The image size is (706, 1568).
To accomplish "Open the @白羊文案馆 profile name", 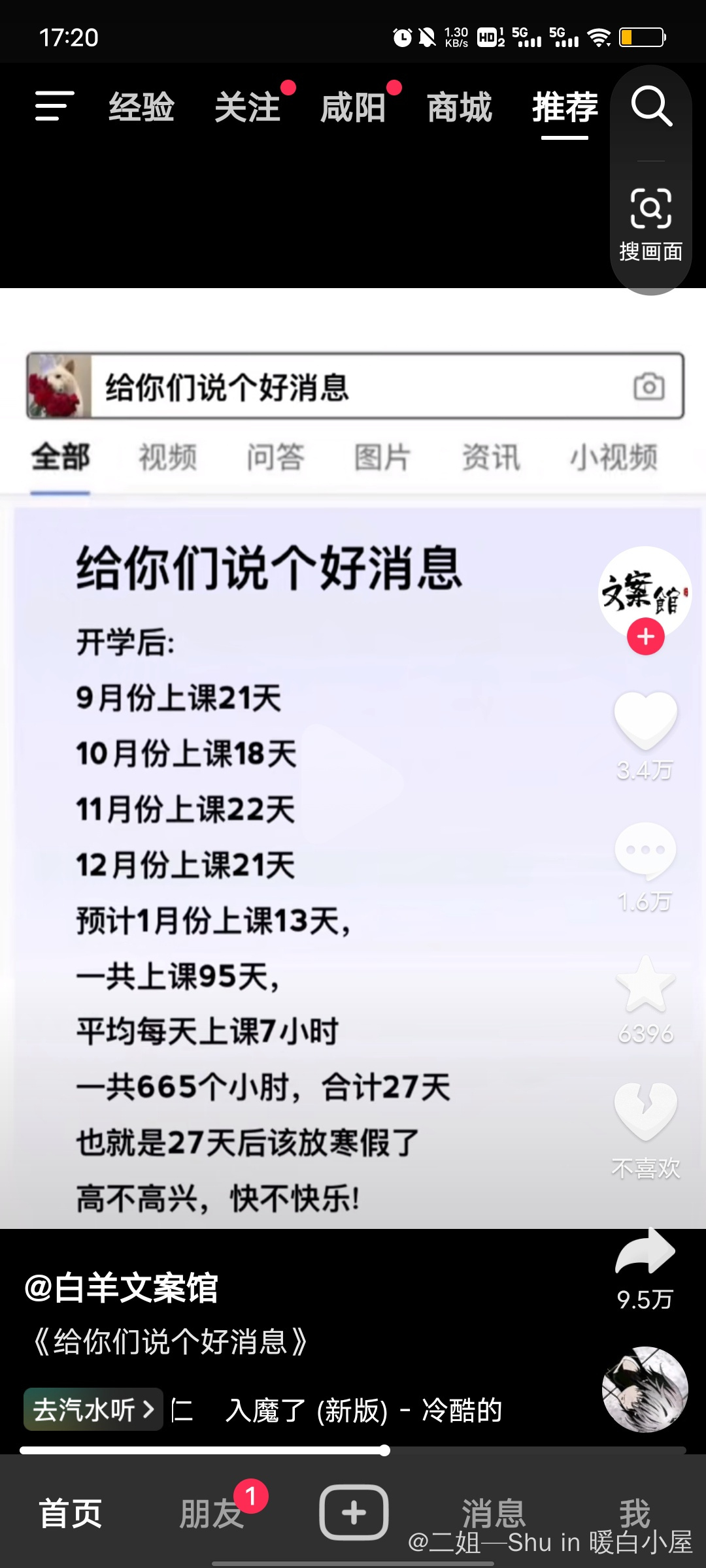I will coord(121,1288).
